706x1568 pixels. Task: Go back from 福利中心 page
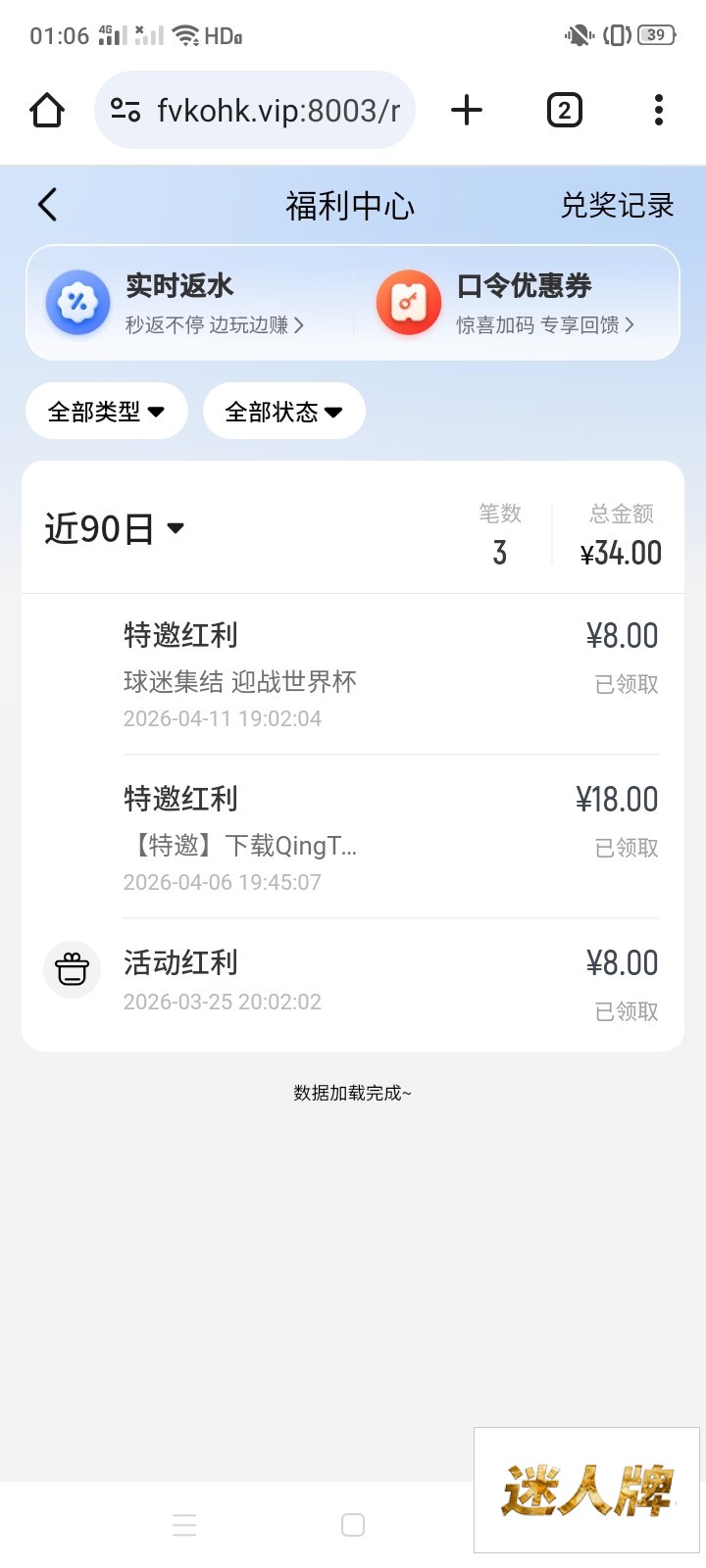[47, 205]
